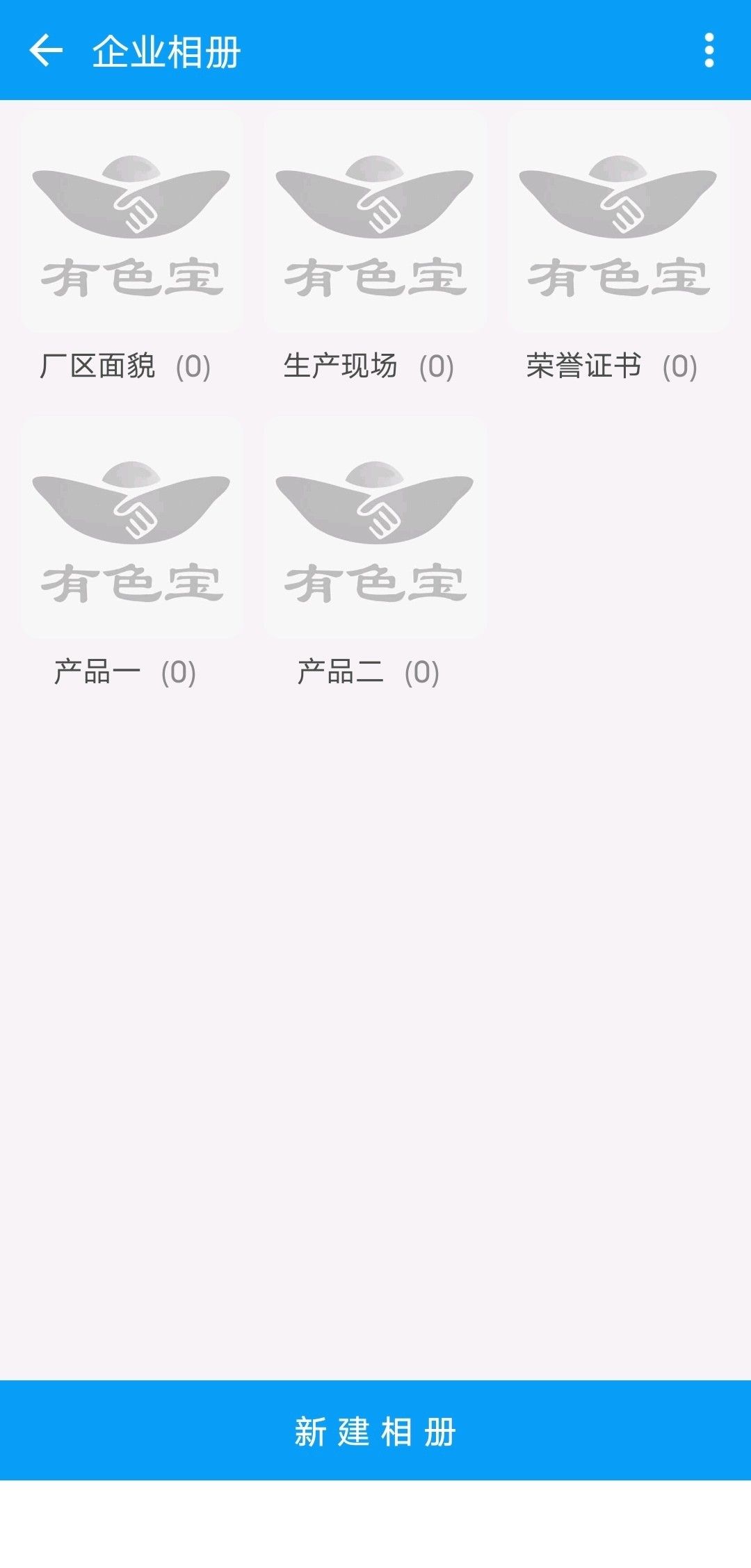Tap the 新建相册 button
The height and width of the screenshot is (1568, 751).
375,1431
